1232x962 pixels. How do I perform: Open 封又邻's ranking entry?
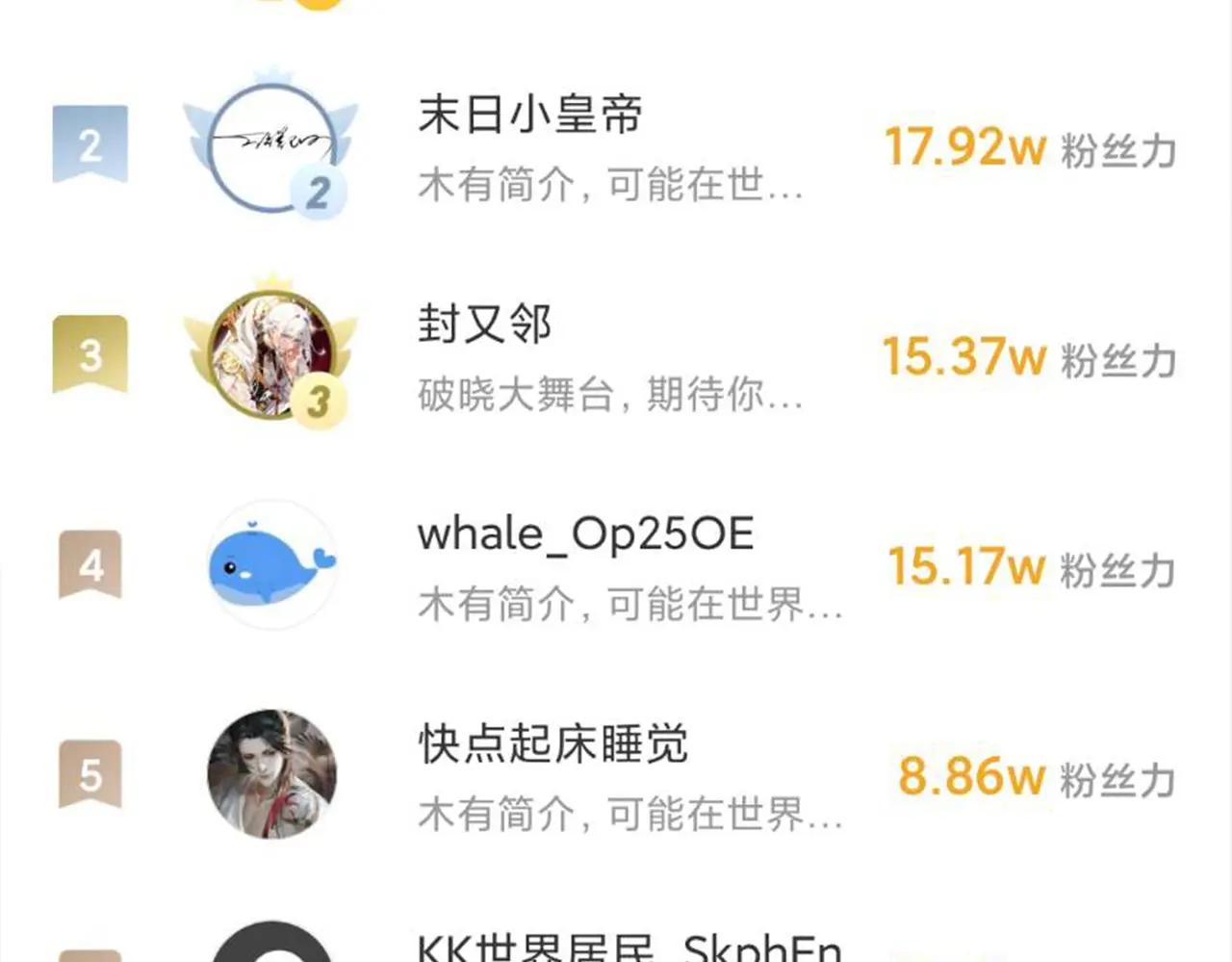point(485,325)
